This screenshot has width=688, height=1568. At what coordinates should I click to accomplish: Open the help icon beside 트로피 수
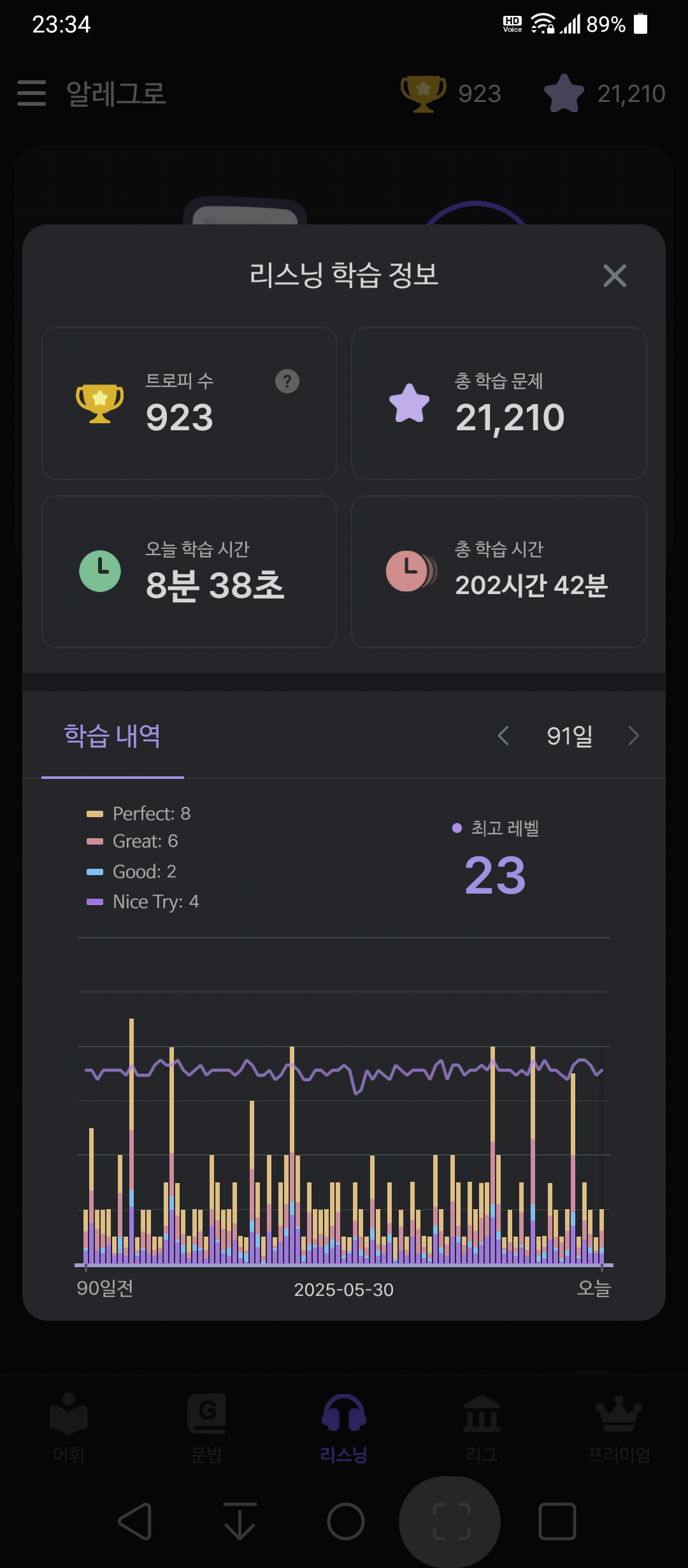(x=287, y=381)
